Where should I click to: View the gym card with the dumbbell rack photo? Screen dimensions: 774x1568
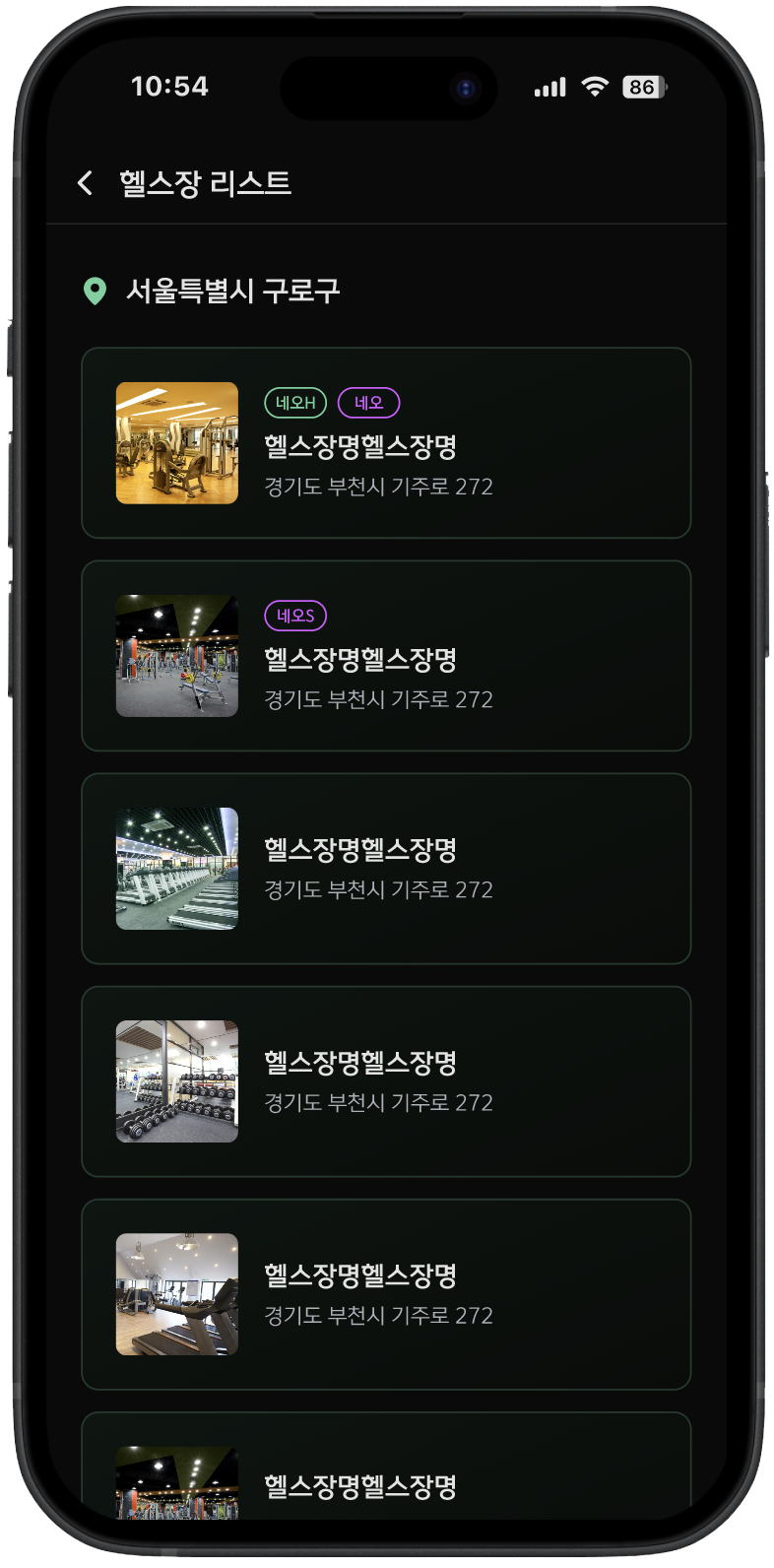[385, 1081]
